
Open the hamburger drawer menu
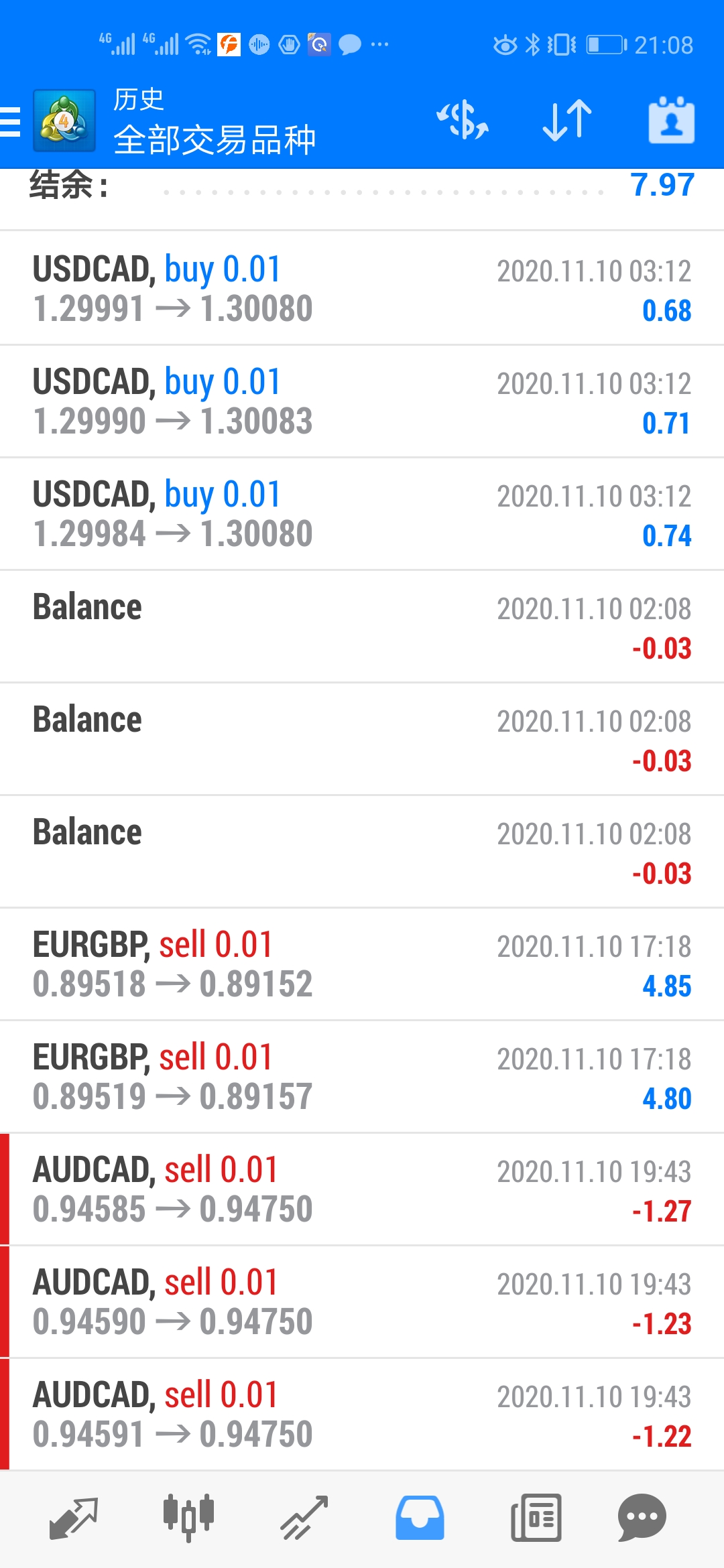click(x=11, y=122)
